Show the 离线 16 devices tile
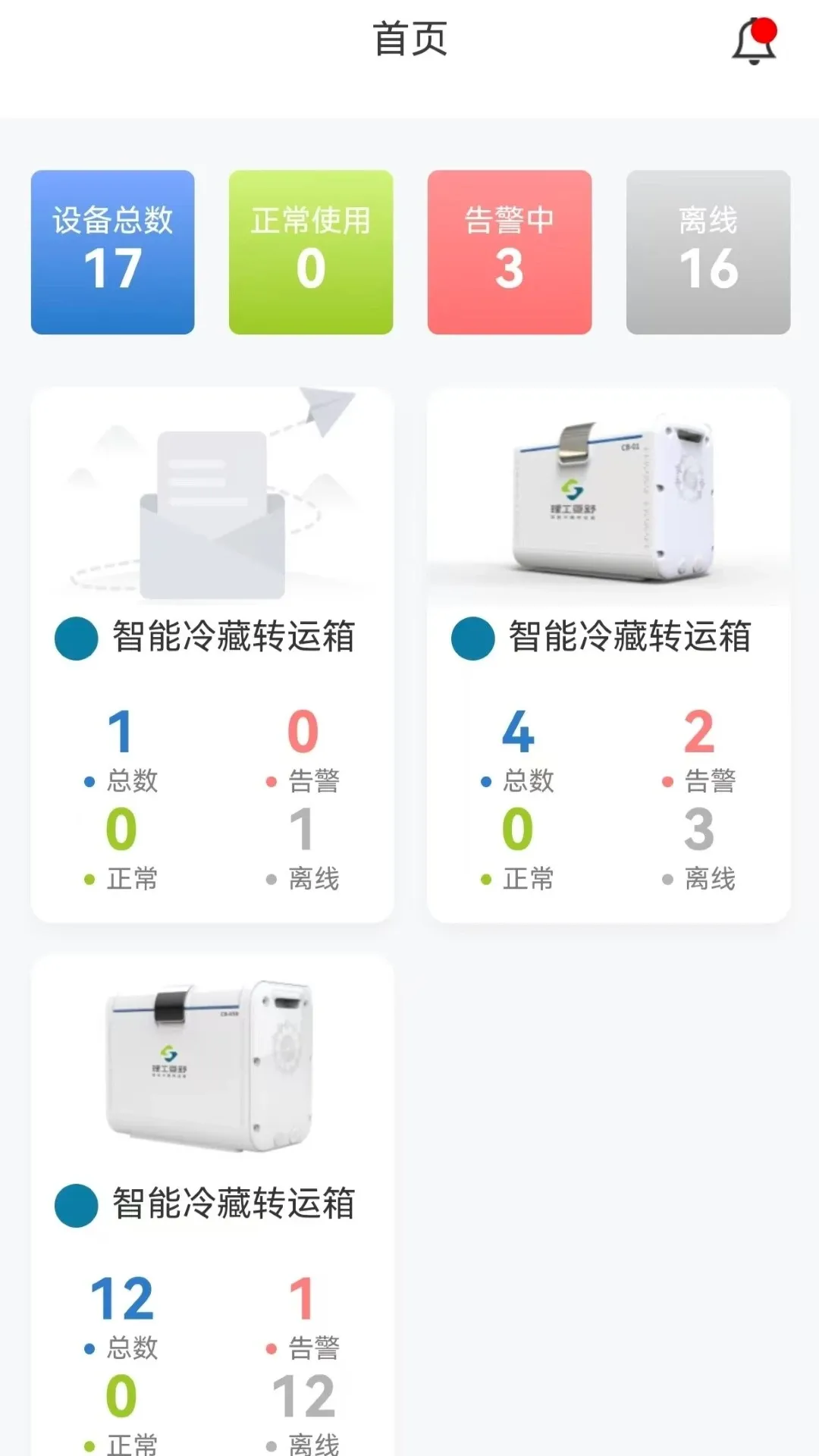Image resolution: width=819 pixels, height=1456 pixels. click(708, 252)
